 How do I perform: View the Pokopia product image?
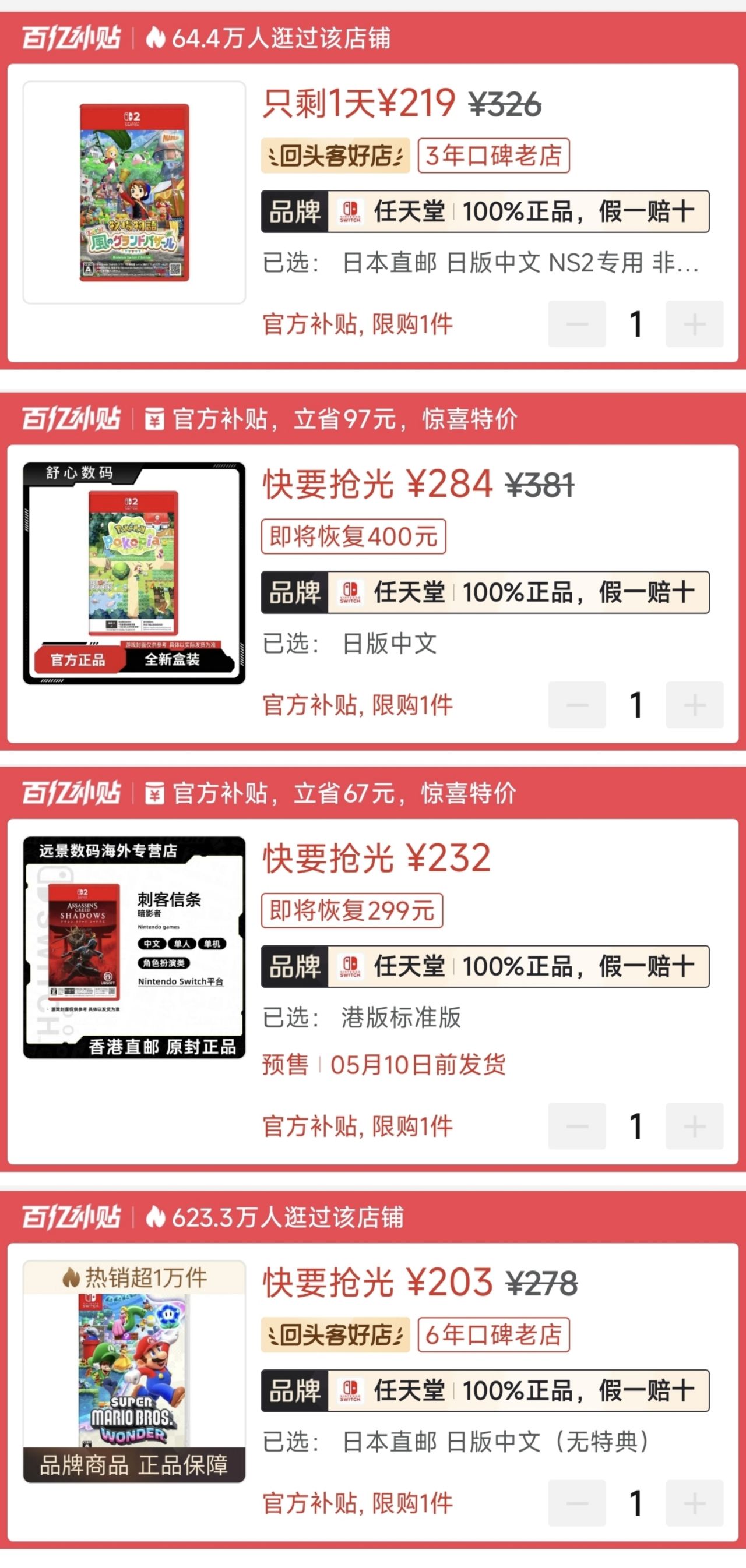(134, 573)
